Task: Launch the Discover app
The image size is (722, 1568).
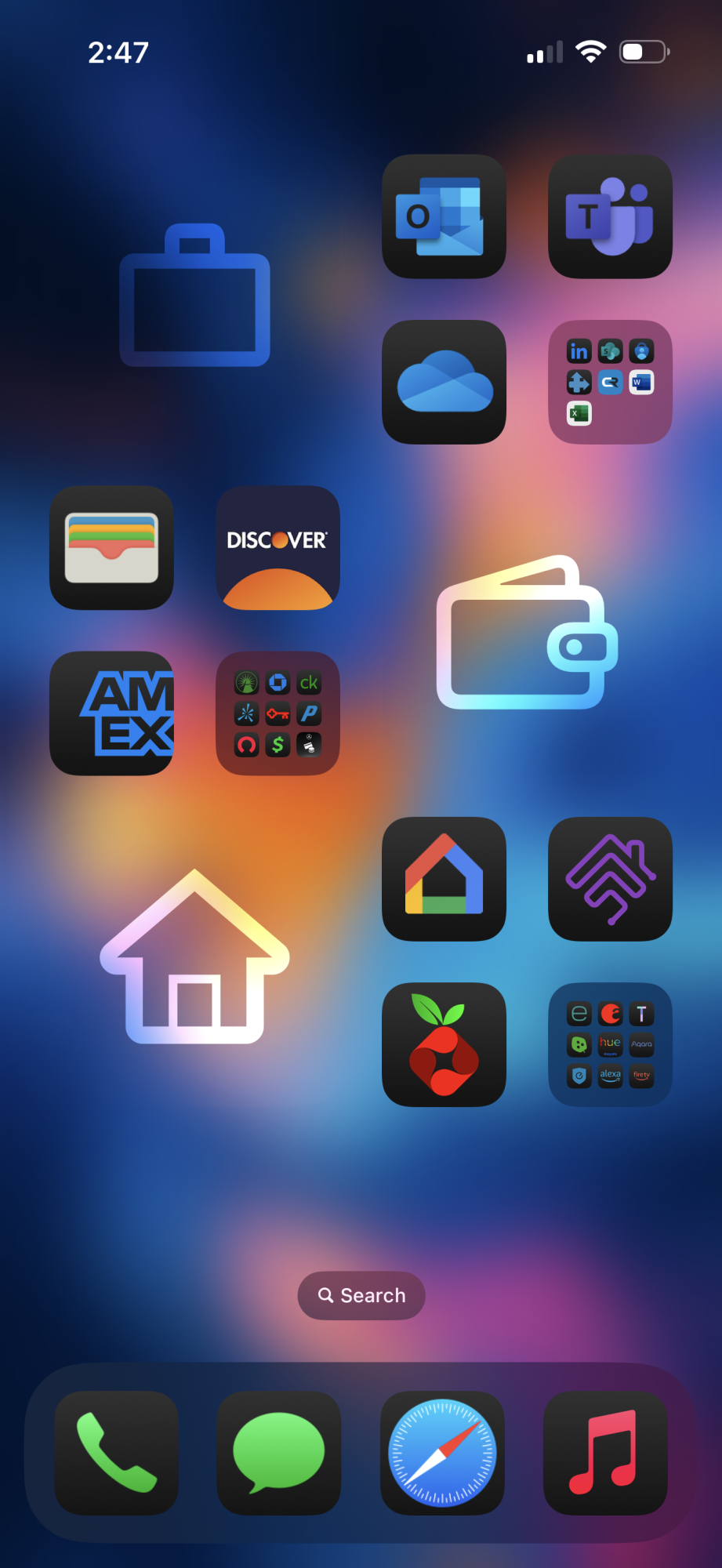Action: [x=278, y=548]
